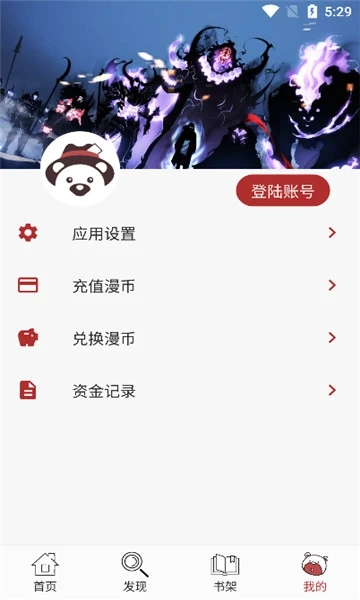360x600 pixels.
Task: Tap the 登陆账号 login button
Action: tap(283, 191)
